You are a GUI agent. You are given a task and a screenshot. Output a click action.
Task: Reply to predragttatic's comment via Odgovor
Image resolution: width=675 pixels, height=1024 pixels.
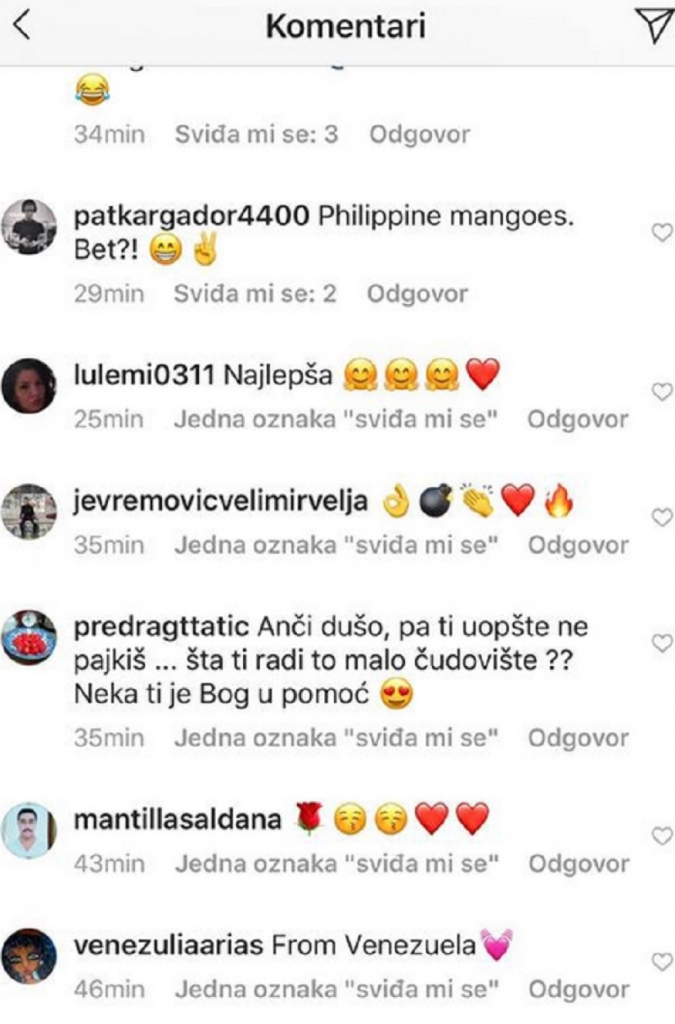[x=578, y=739]
